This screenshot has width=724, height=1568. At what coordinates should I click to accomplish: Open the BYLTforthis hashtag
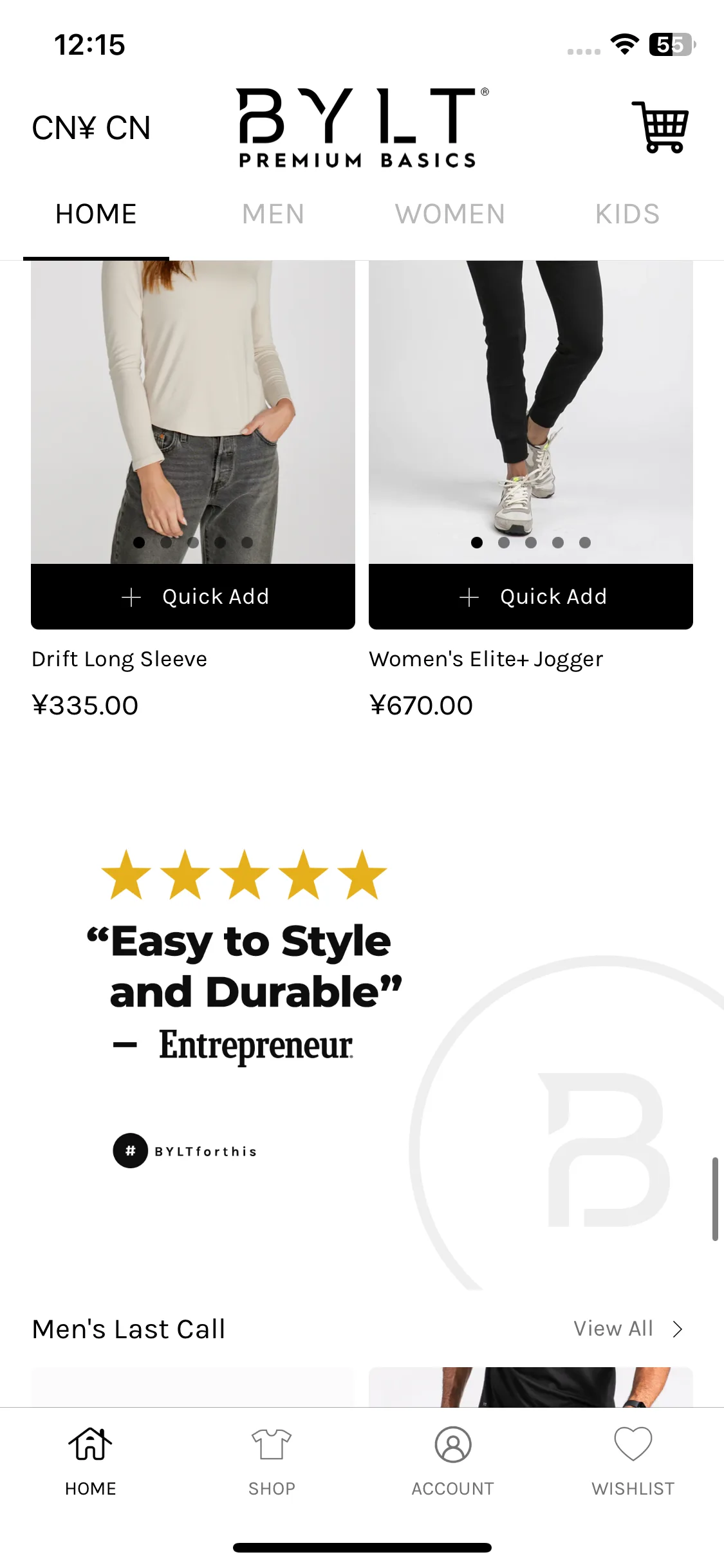(185, 1151)
